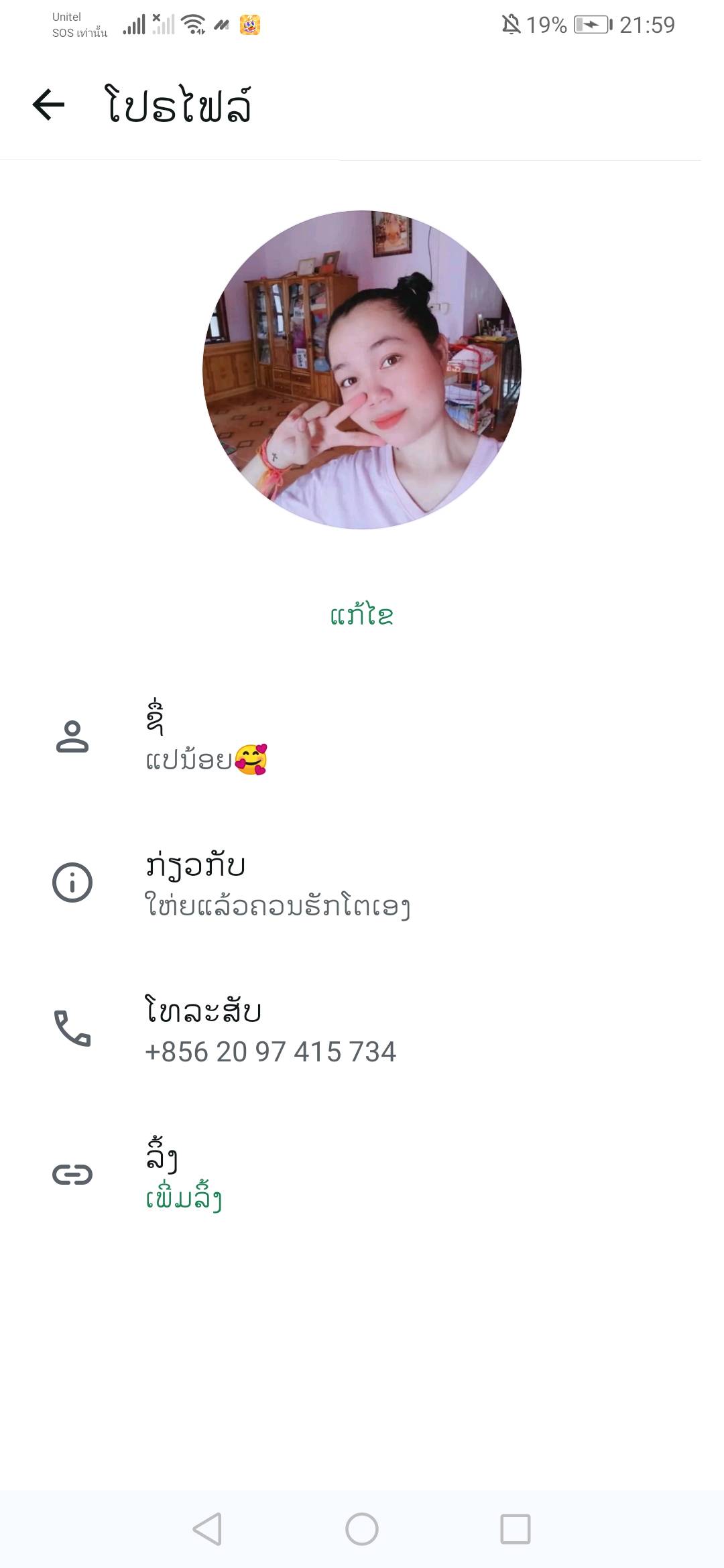Viewport: 724px width, 1568px height.
Task: Open the recent apps view
Action: (x=515, y=1529)
